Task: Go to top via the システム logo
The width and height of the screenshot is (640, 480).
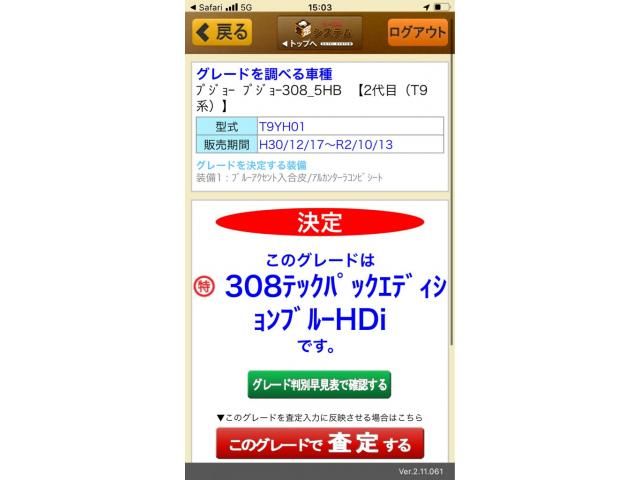Action: point(319,32)
